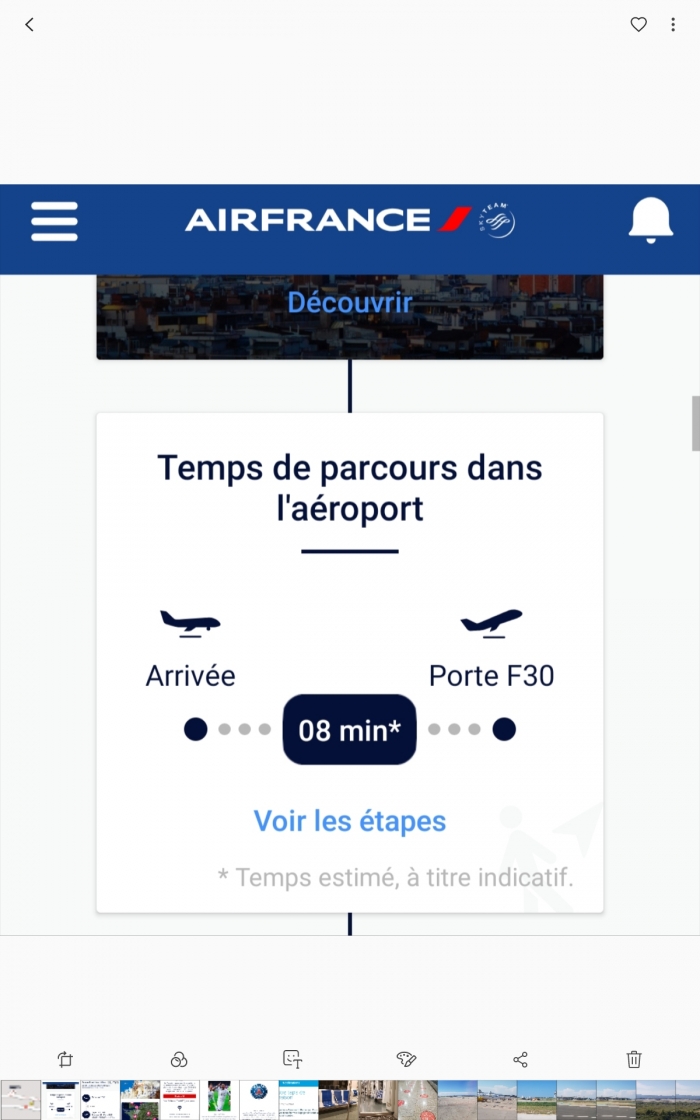The image size is (700, 1120).
Task: Go back to the gallery
Action: [29, 25]
